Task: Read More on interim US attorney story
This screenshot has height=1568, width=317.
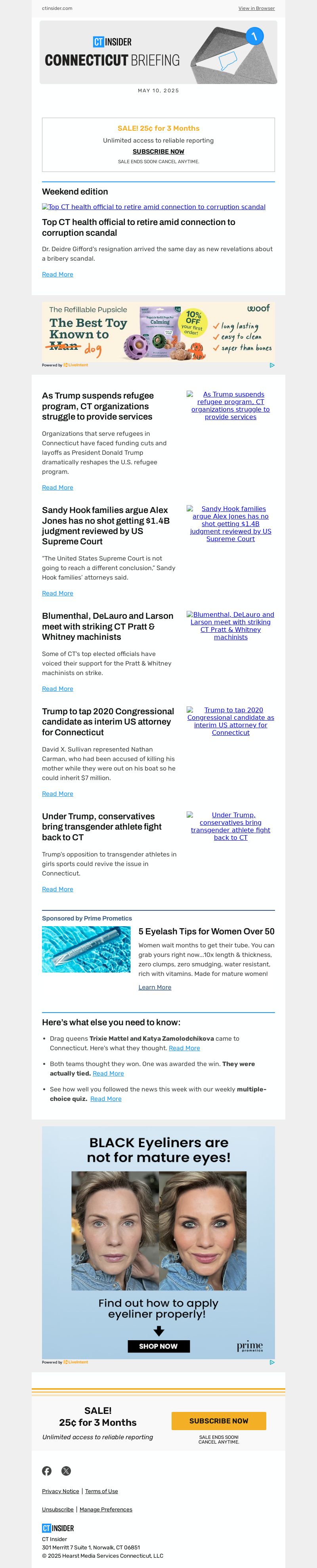Action: coord(57,794)
